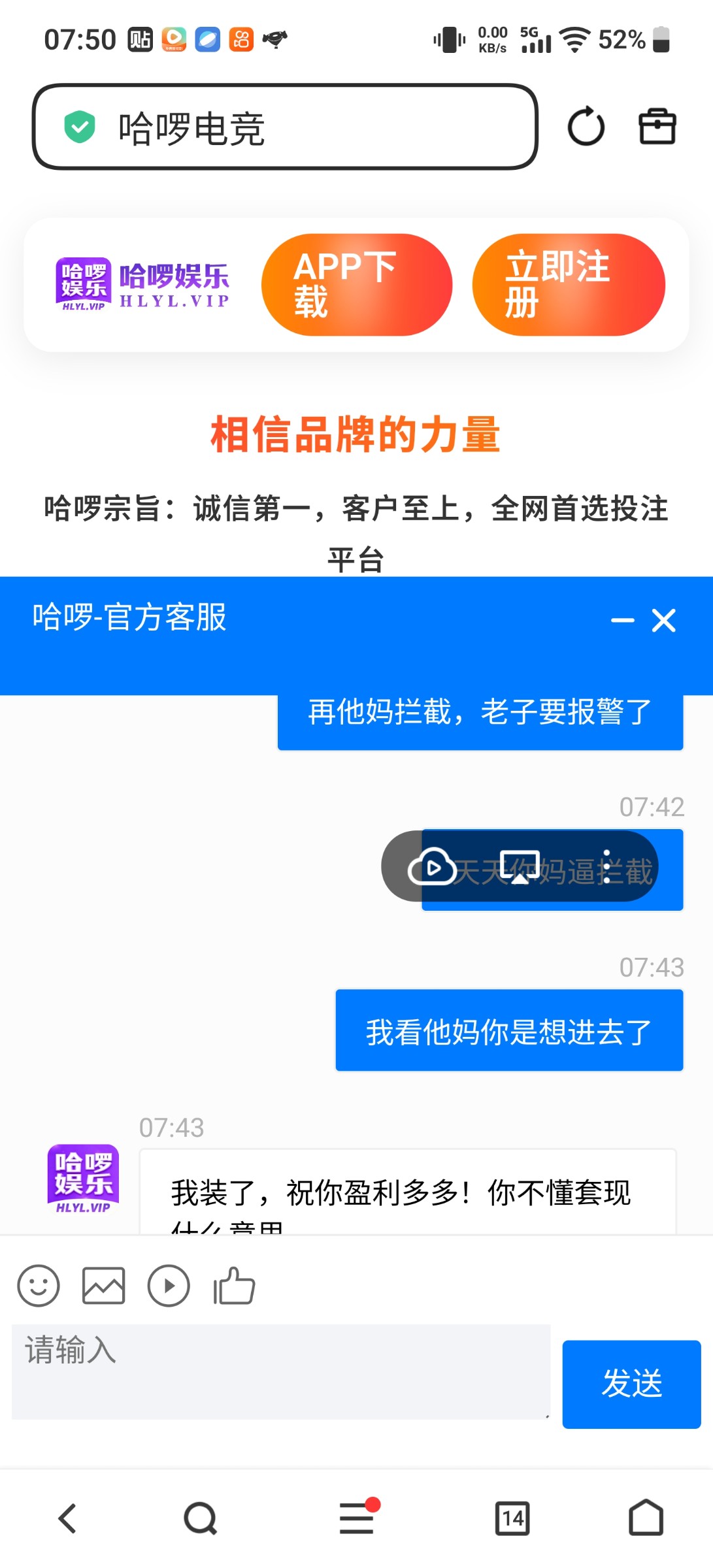The width and height of the screenshot is (713, 1568).
Task: Tap the download icon on the video message
Action: click(433, 867)
